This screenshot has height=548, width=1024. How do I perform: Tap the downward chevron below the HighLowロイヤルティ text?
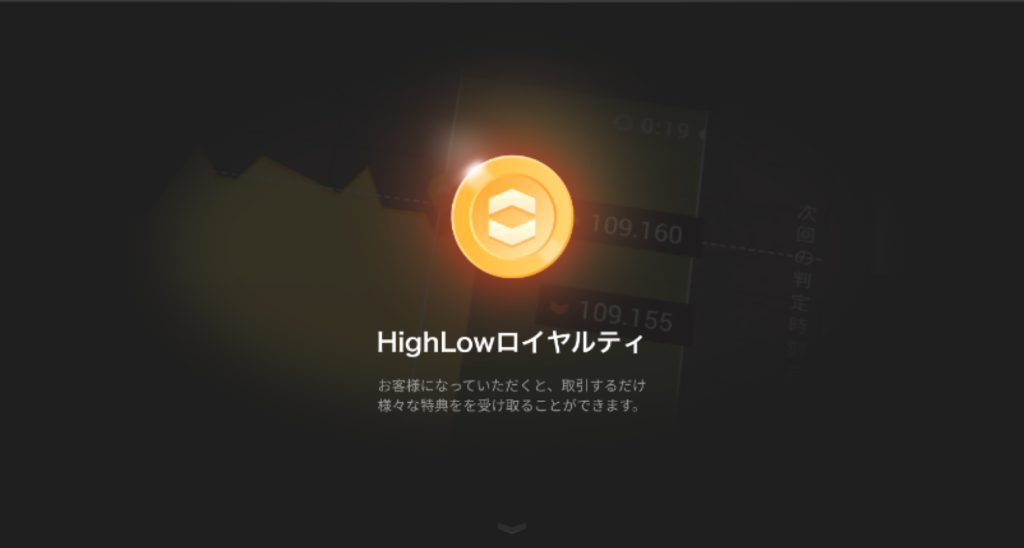click(511, 527)
